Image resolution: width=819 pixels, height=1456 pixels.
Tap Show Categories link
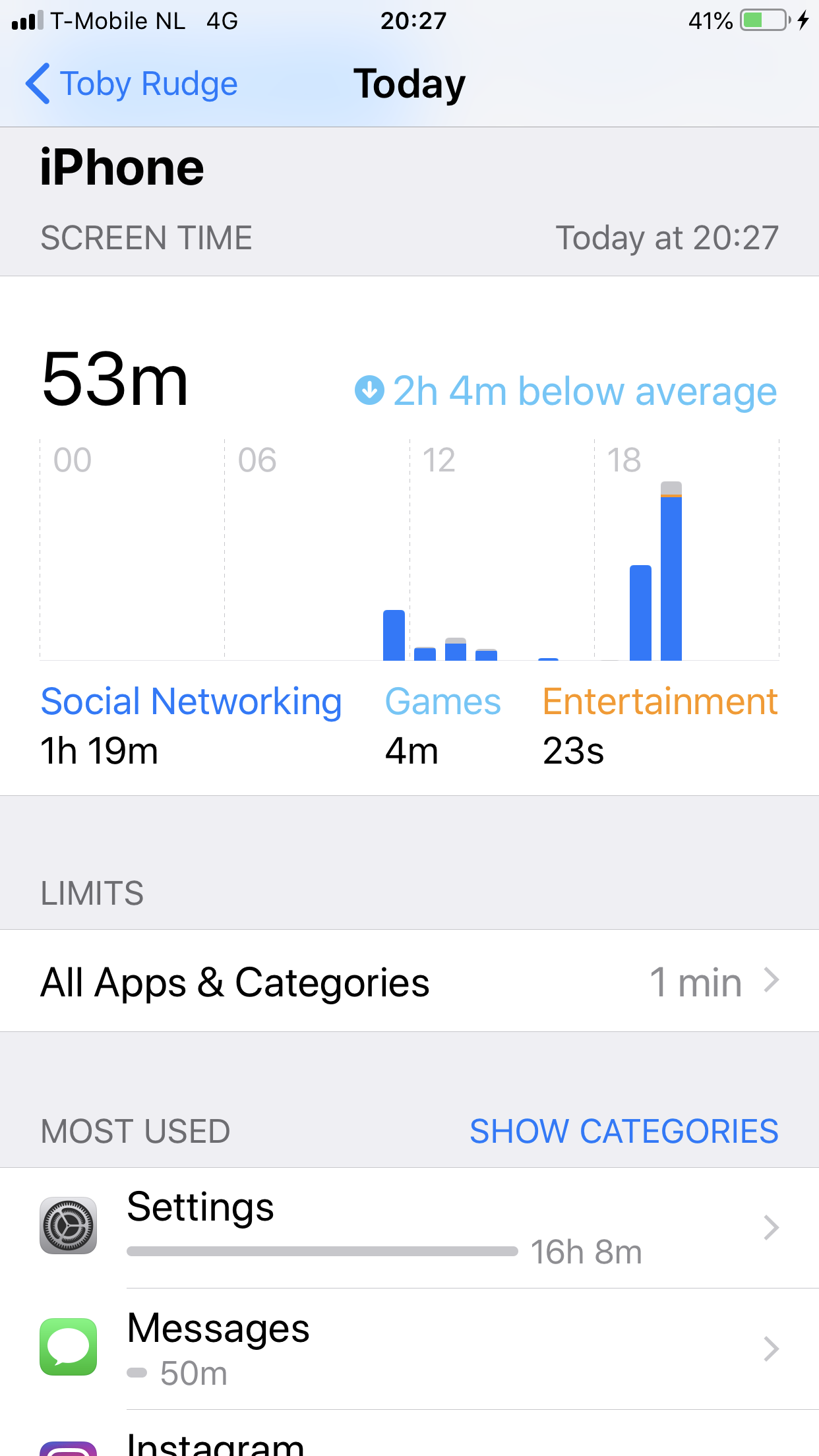pos(623,1132)
